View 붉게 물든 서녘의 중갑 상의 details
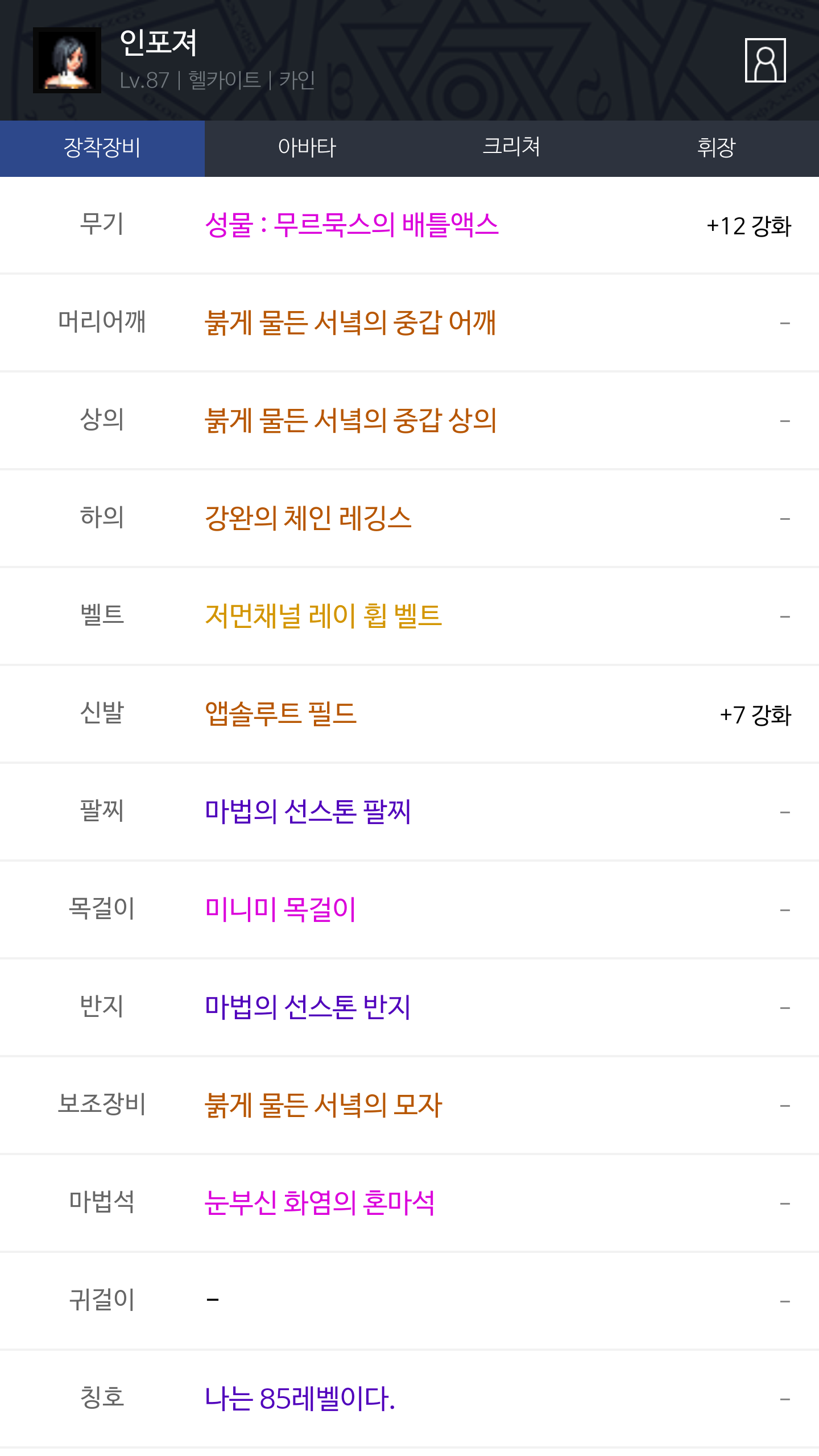The width and height of the screenshot is (819, 1456). click(x=351, y=421)
